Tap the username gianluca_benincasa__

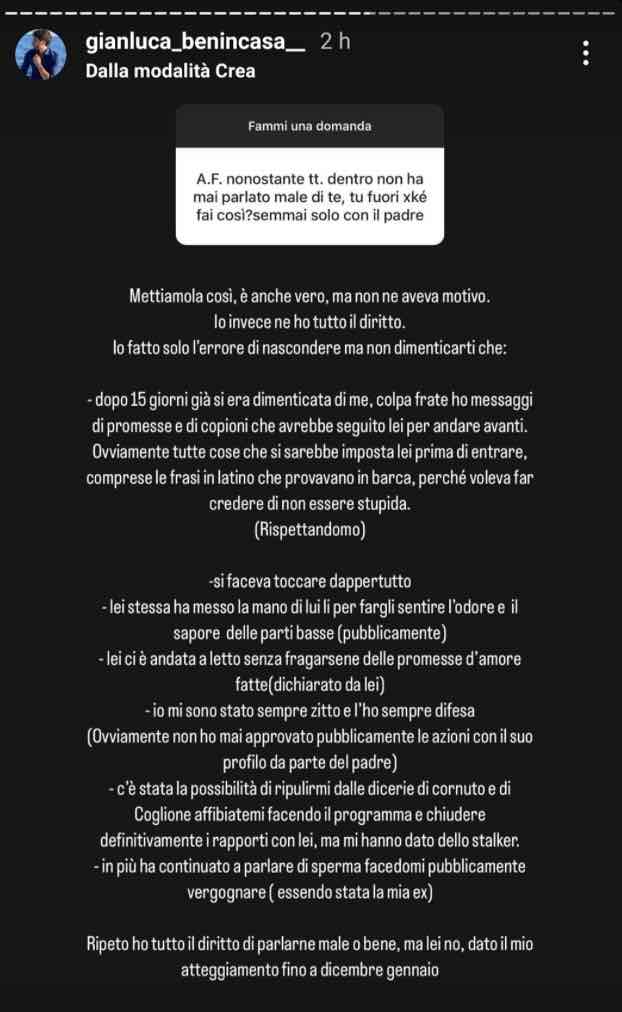click(x=195, y=41)
